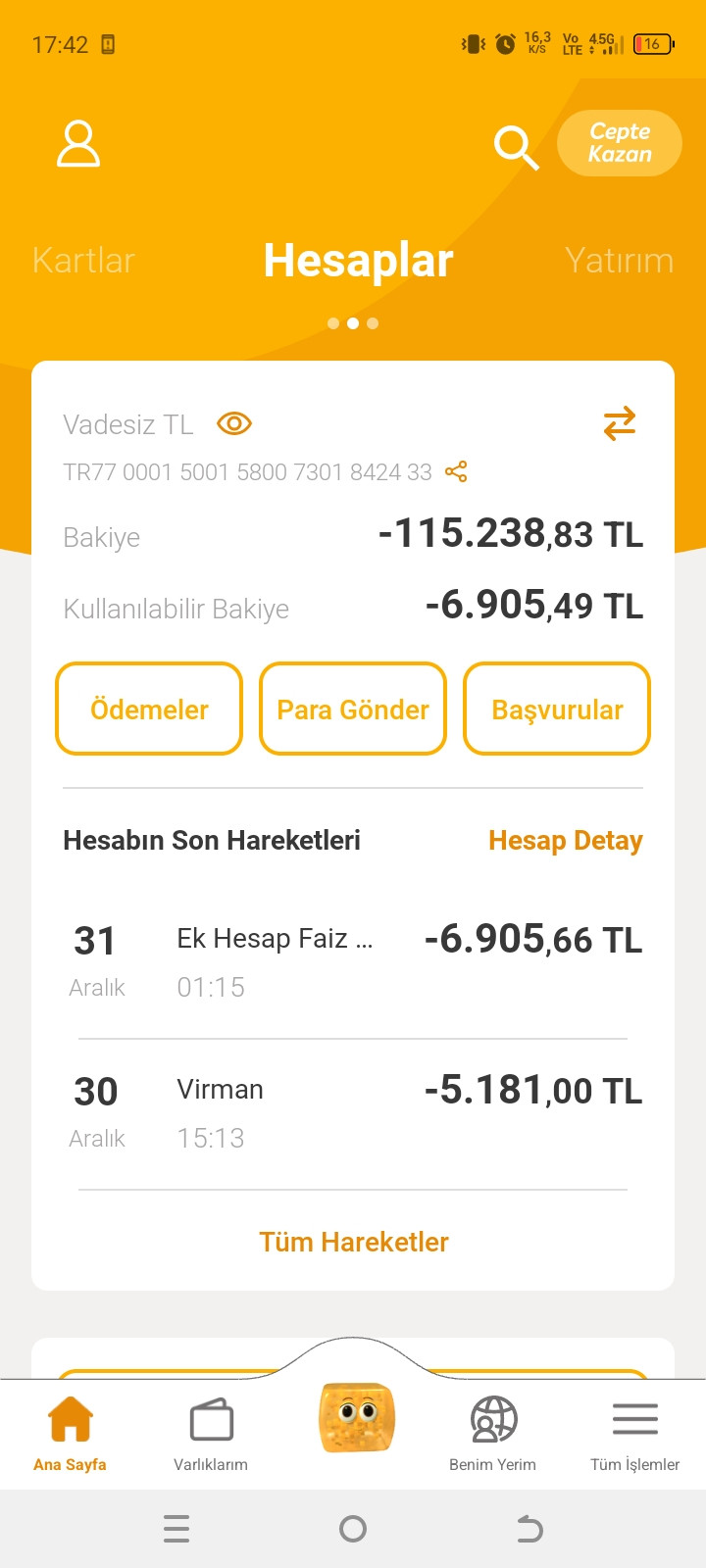Screen dimensions: 706x1568
Task: Open the Ek Hesap Faiz transaction
Action: tap(353, 960)
